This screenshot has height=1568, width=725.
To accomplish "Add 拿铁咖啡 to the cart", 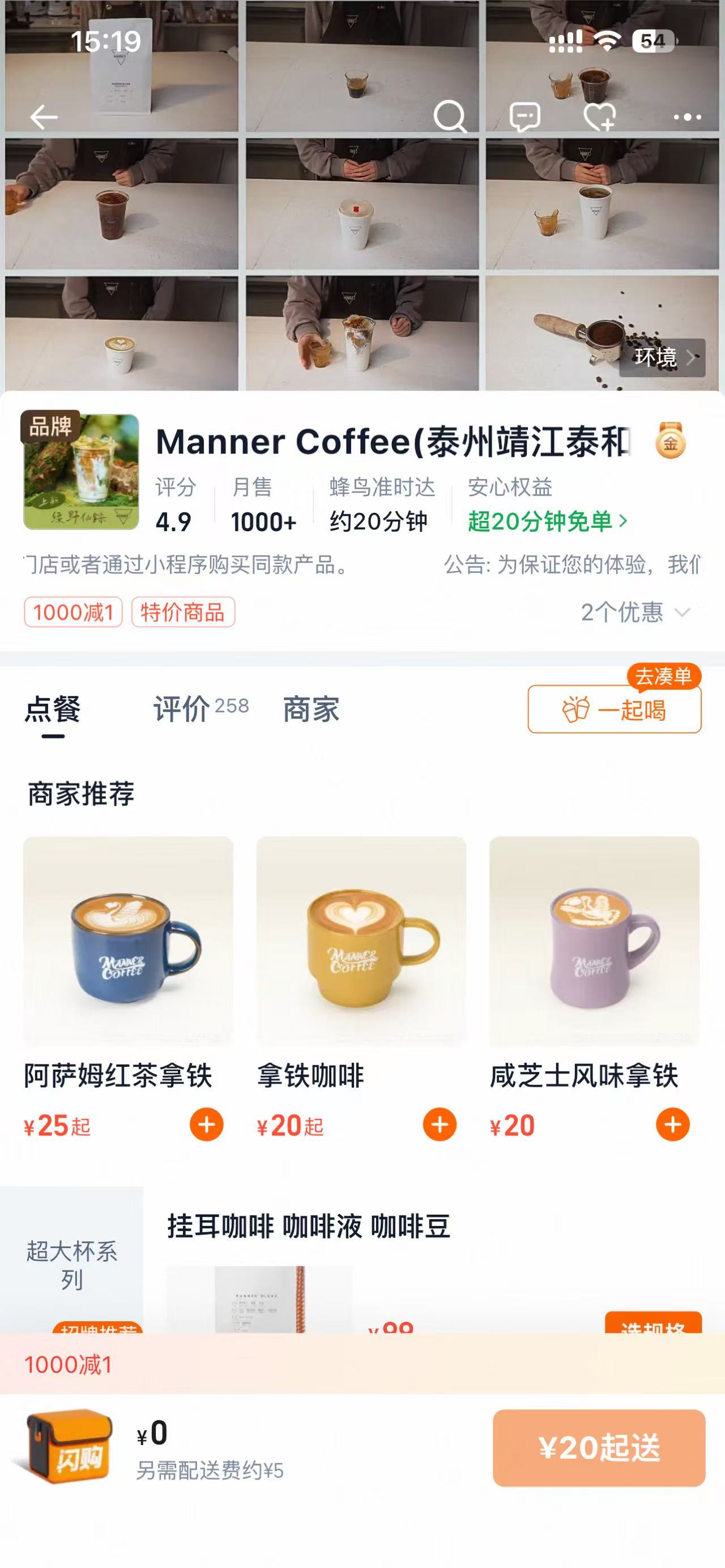I will (x=440, y=1124).
